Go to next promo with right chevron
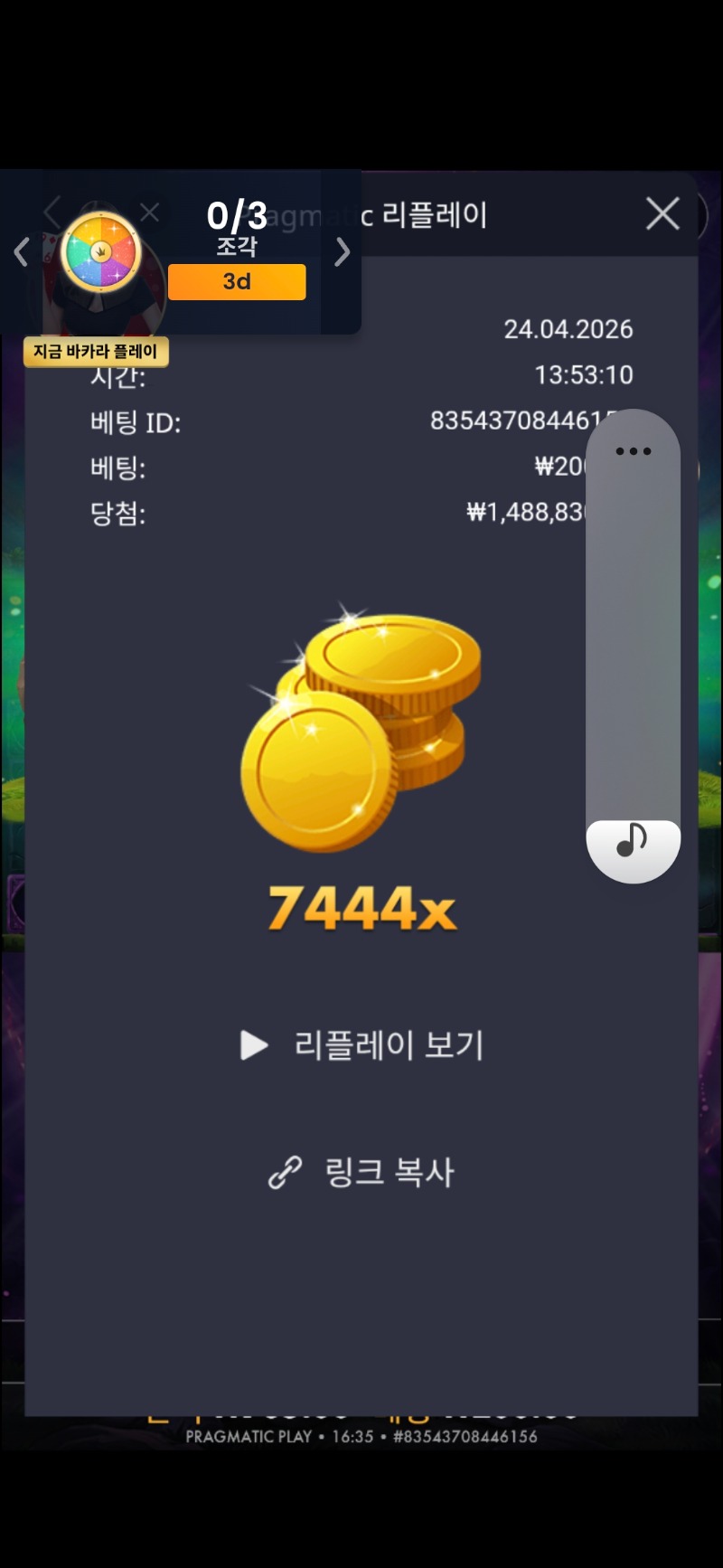Image resolution: width=723 pixels, height=1568 pixels. click(x=342, y=252)
